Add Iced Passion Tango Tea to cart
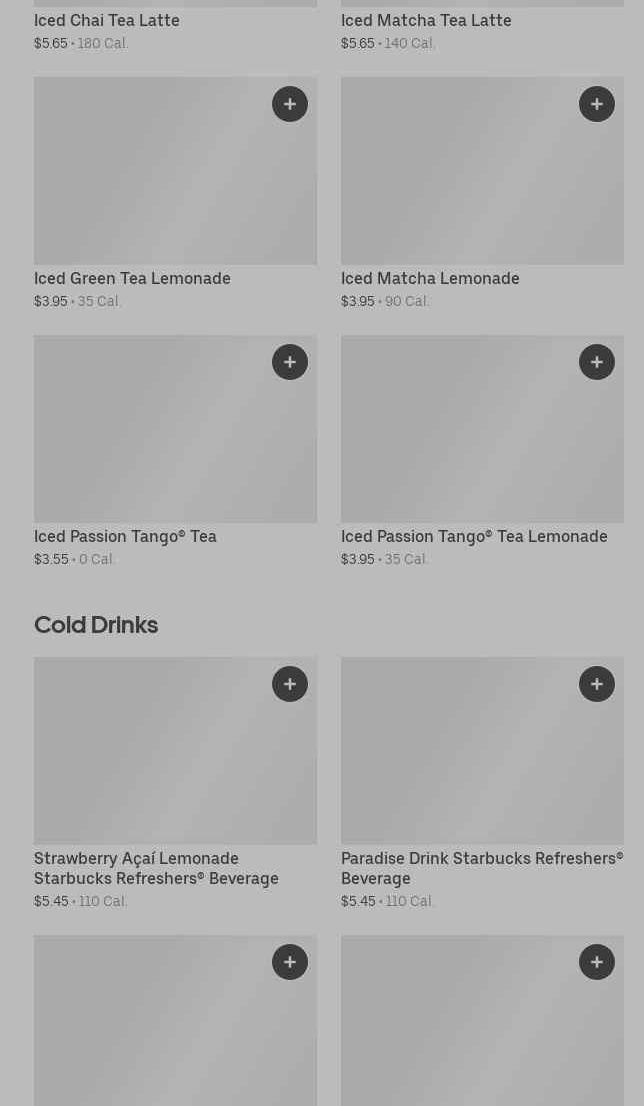 point(290,362)
